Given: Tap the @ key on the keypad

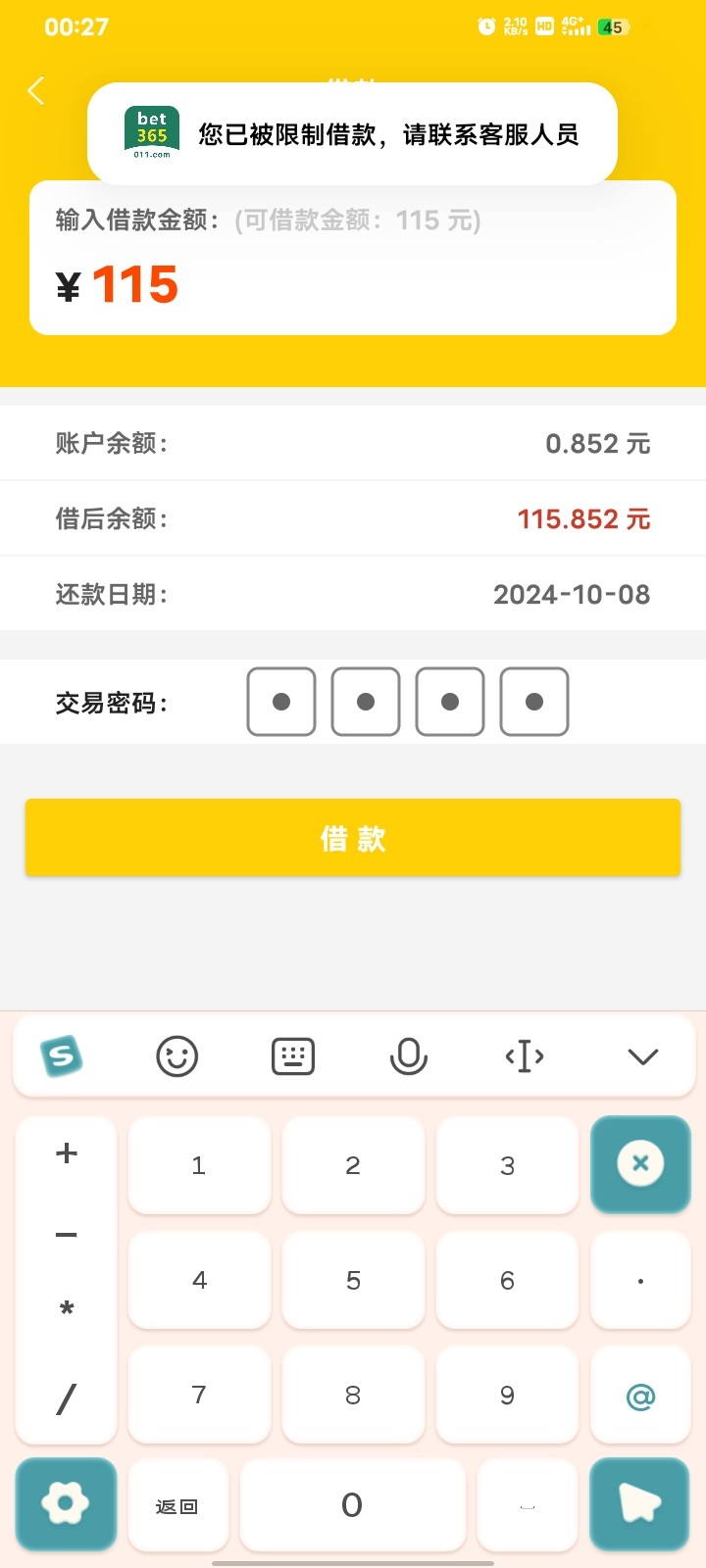Looking at the screenshot, I should (640, 1396).
